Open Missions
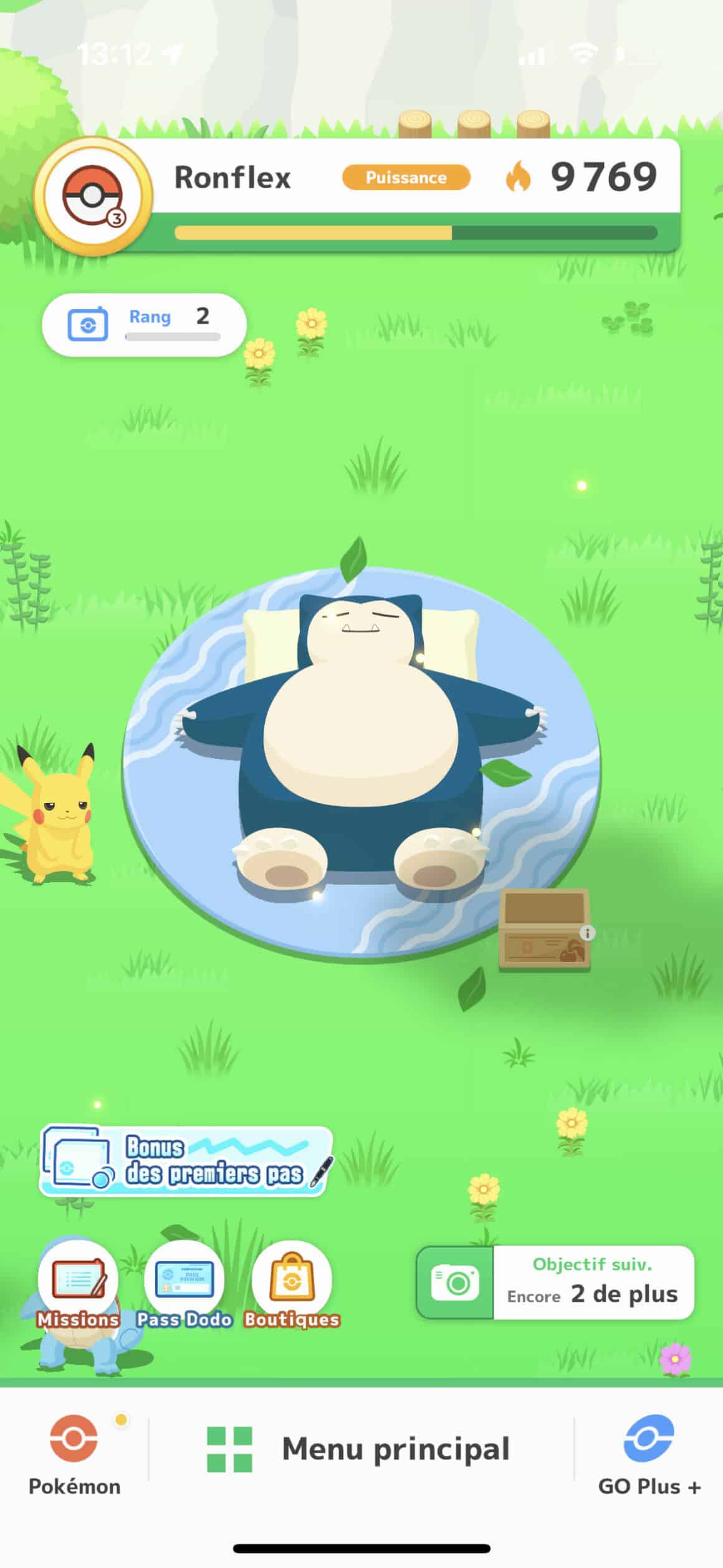The image size is (723, 1568). [x=78, y=1286]
